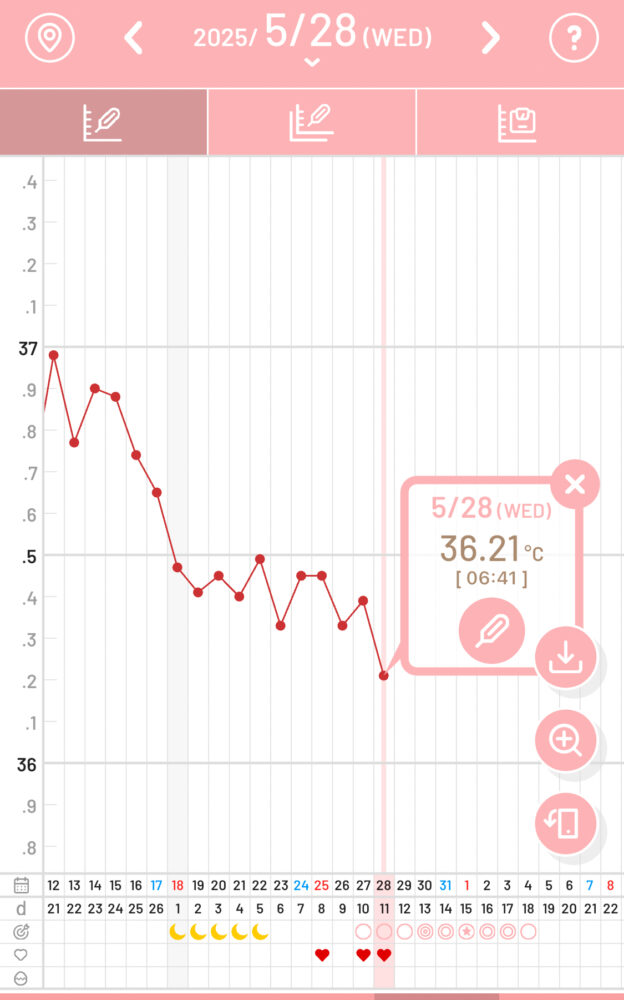This screenshot has height=1000, width=624.
Task: Go to the next day
Action: click(490, 38)
